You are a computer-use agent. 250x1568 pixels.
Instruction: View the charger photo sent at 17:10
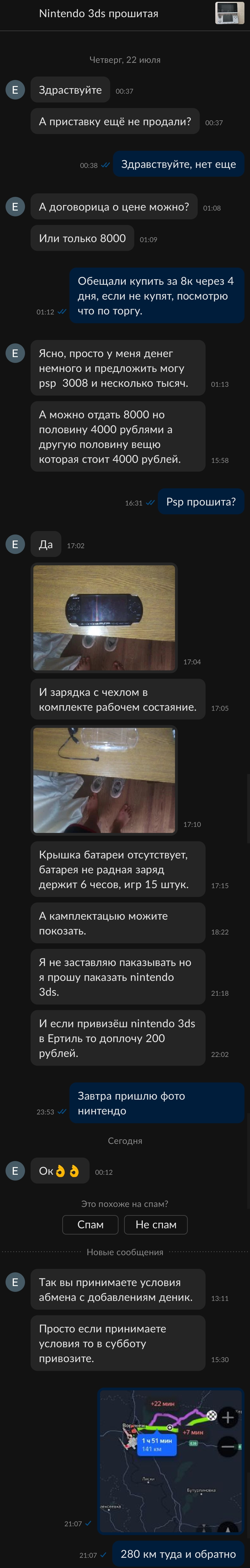pos(104,780)
